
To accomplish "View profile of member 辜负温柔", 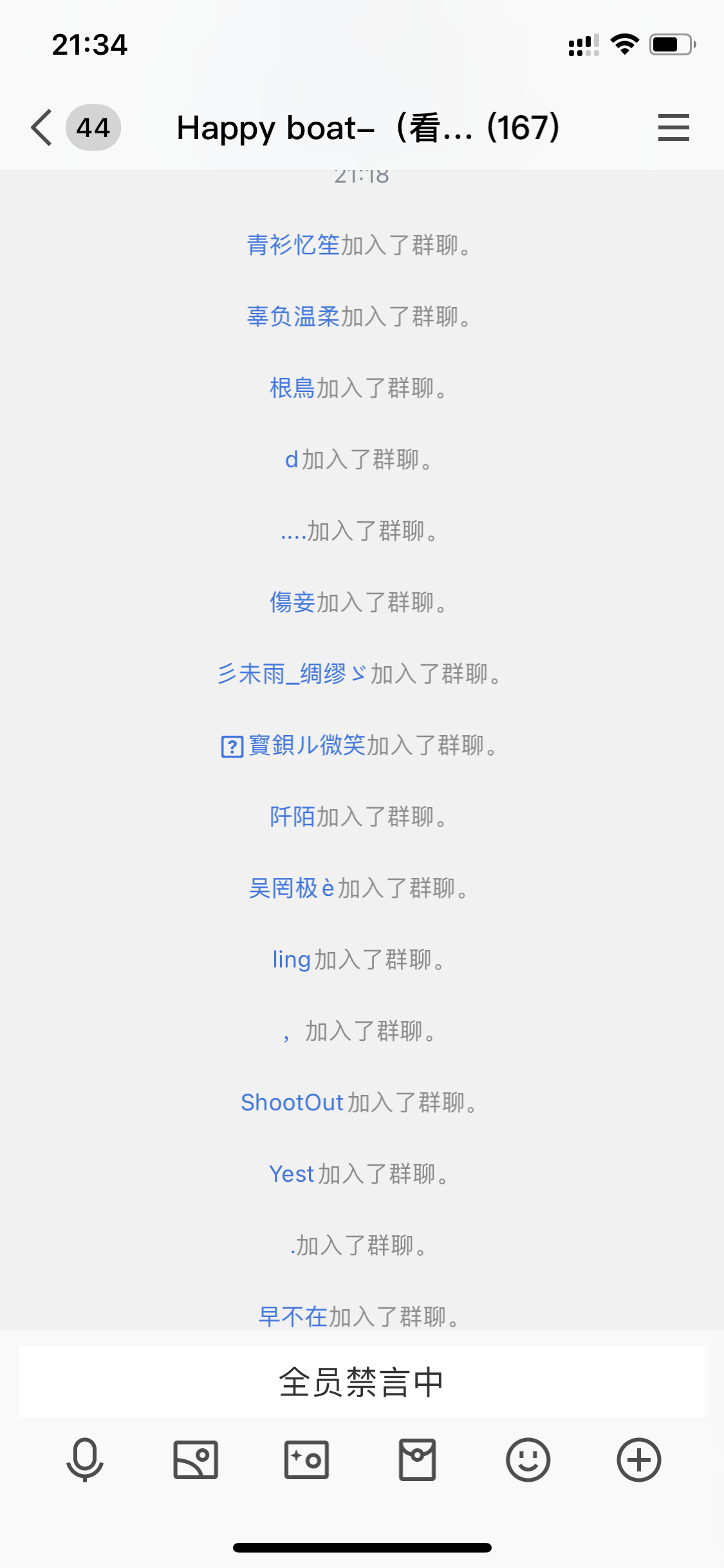I will coord(293,317).
